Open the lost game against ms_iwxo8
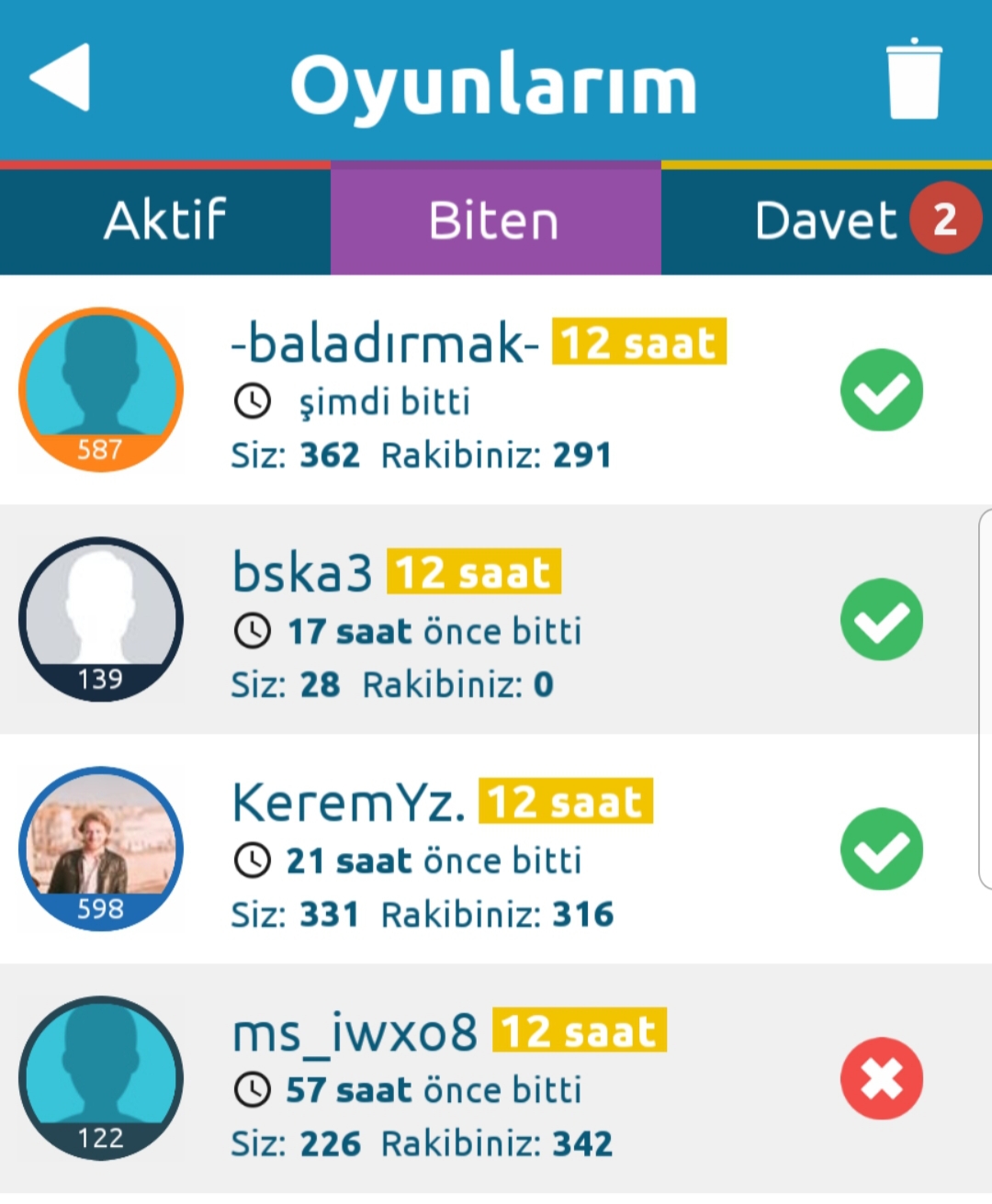The height and width of the screenshot is (1204, 992). coord(496,1079)
